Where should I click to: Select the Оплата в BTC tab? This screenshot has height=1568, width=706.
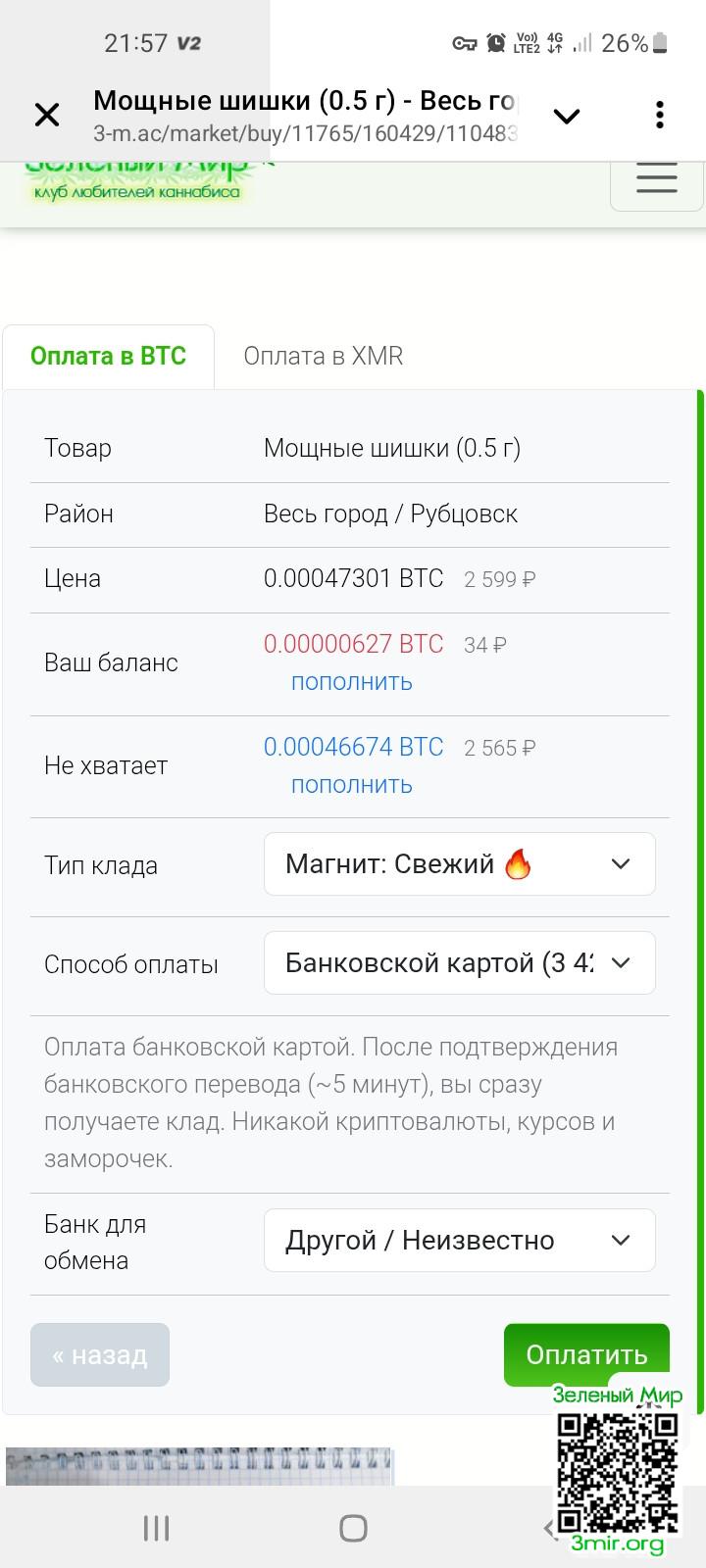click(x=108, y=356)
